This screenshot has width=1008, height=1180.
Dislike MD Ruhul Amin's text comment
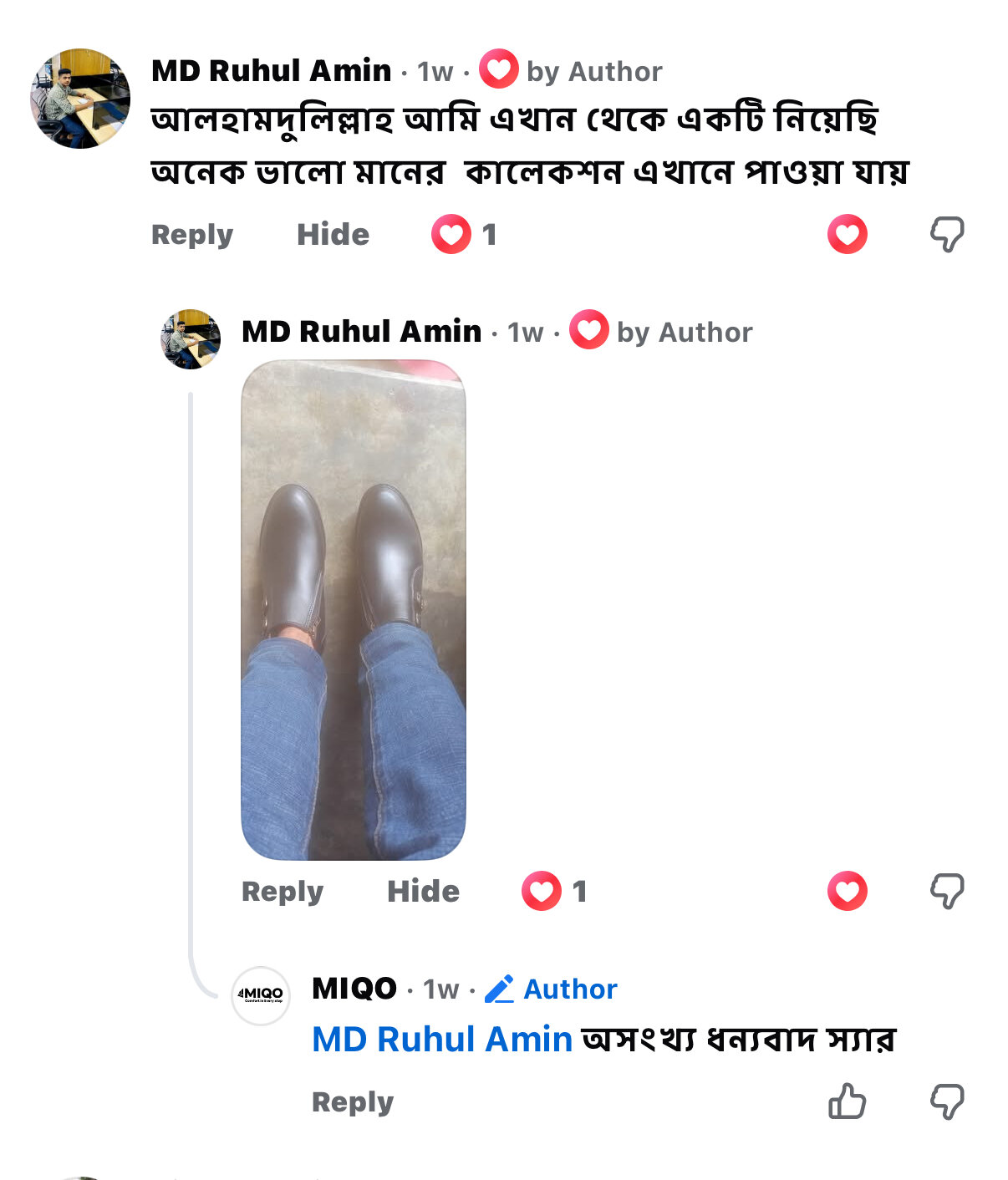[947, 234]
